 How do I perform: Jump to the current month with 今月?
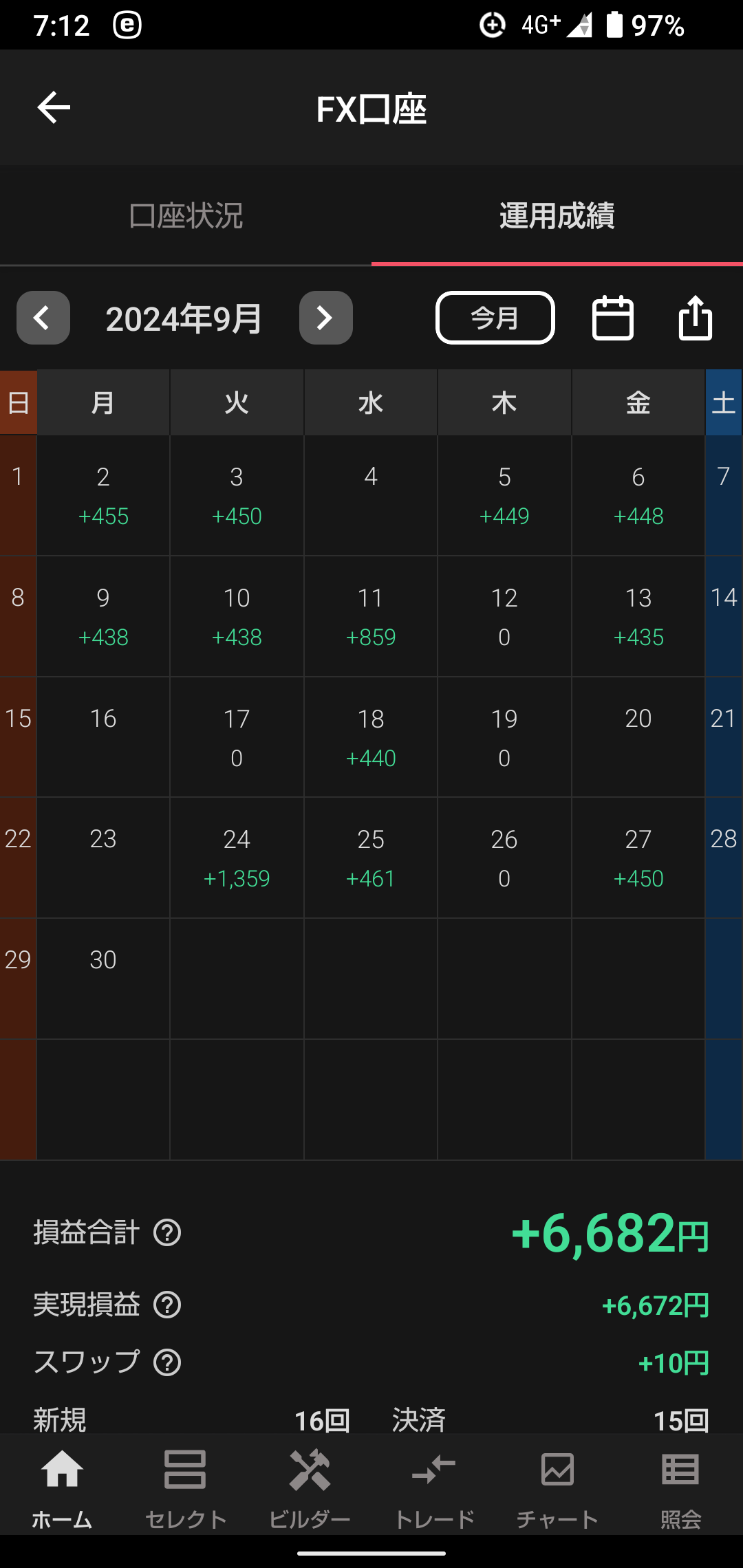(495, 318)
